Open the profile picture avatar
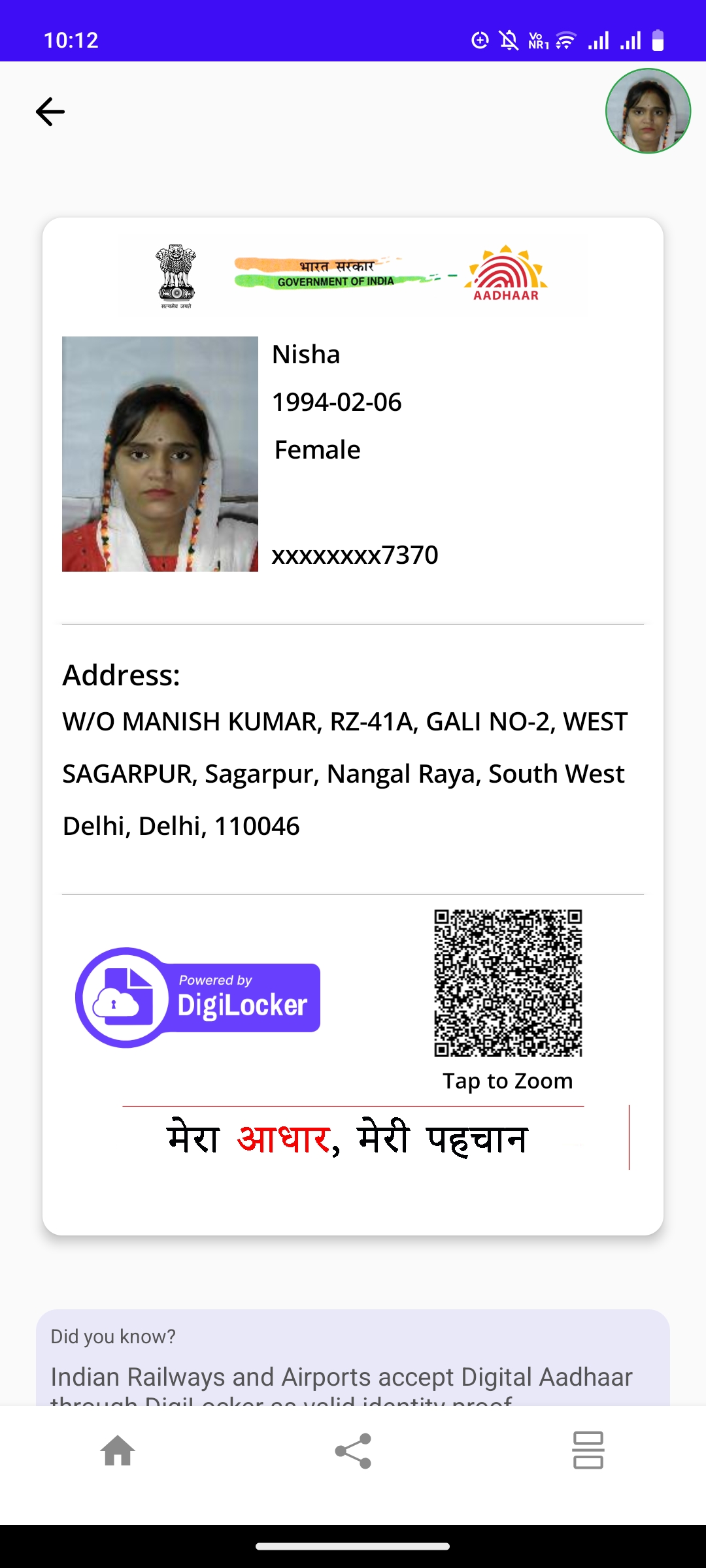706x1568 pixels. pos(648,111)
